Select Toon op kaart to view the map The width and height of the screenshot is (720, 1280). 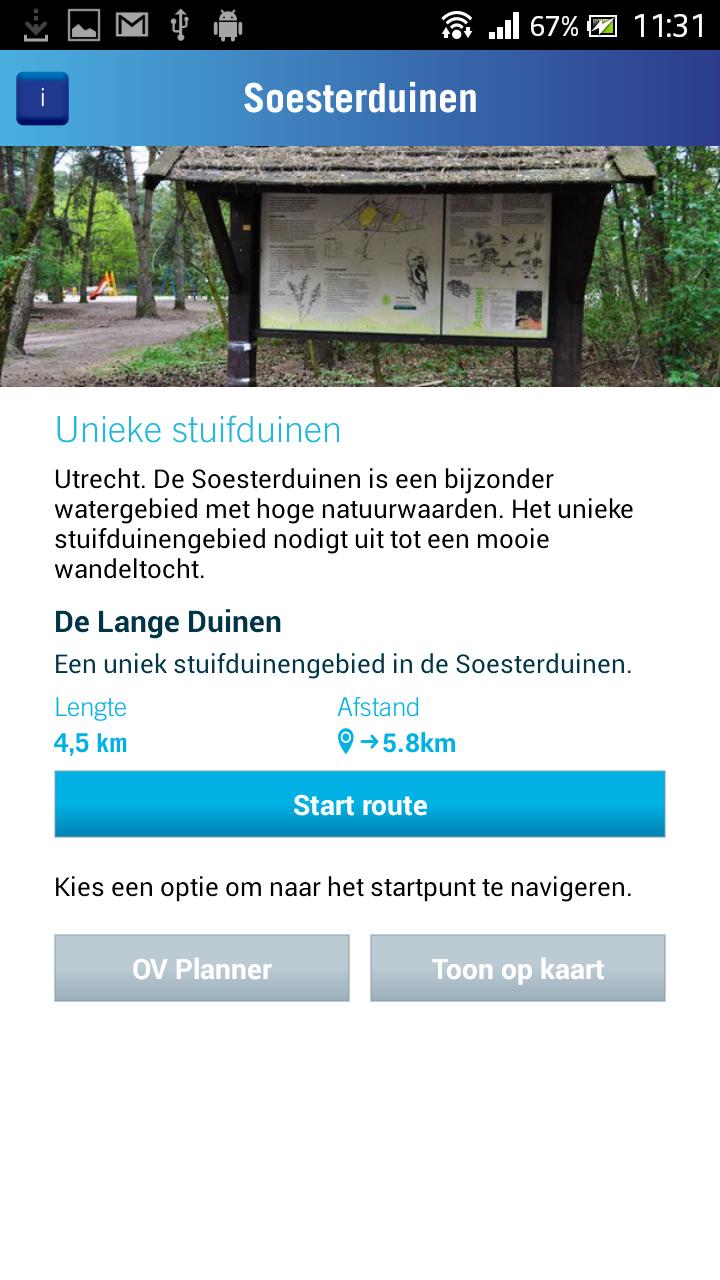[x=517, y=967]
